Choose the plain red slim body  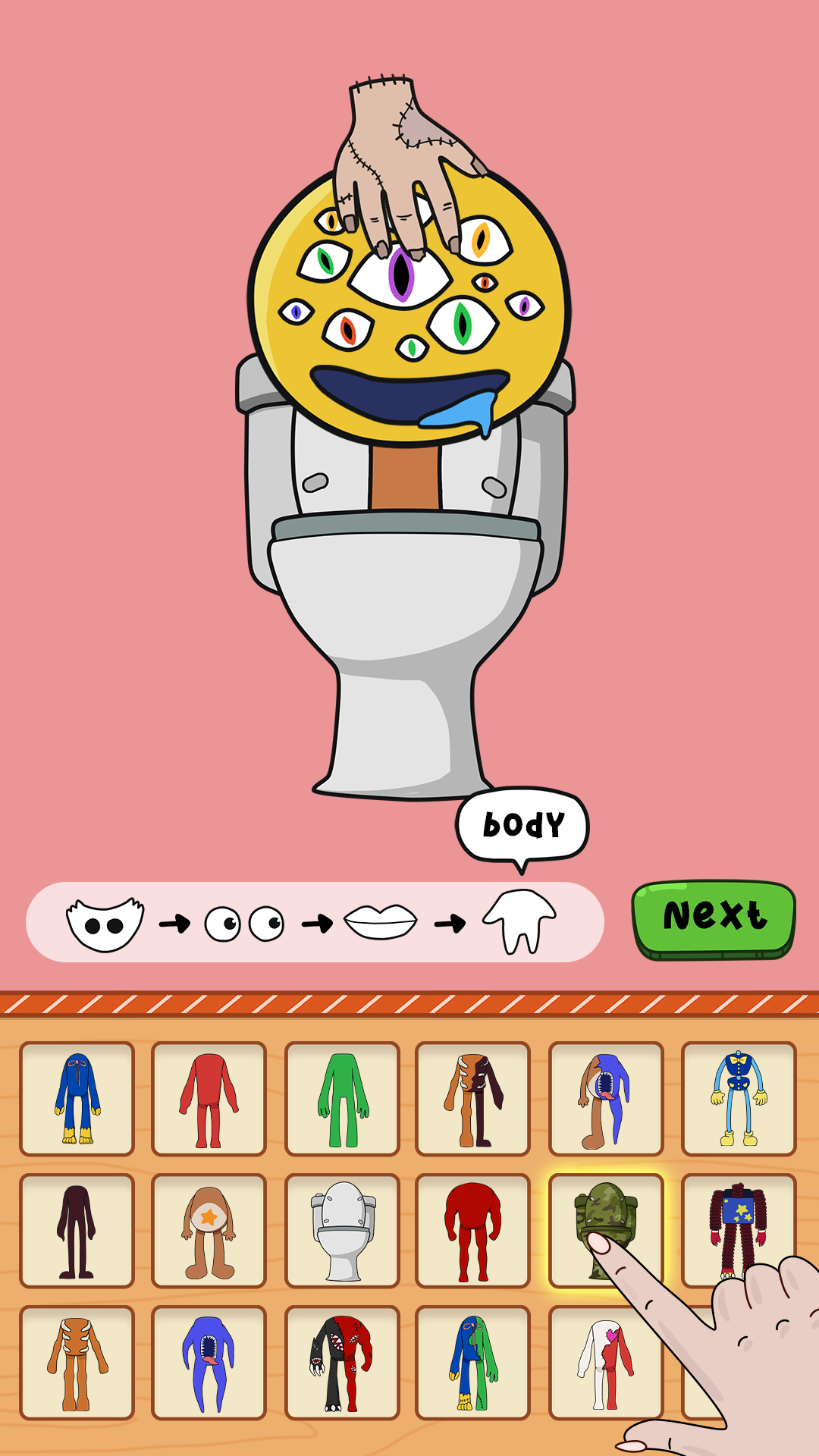tap(209, 1098)
